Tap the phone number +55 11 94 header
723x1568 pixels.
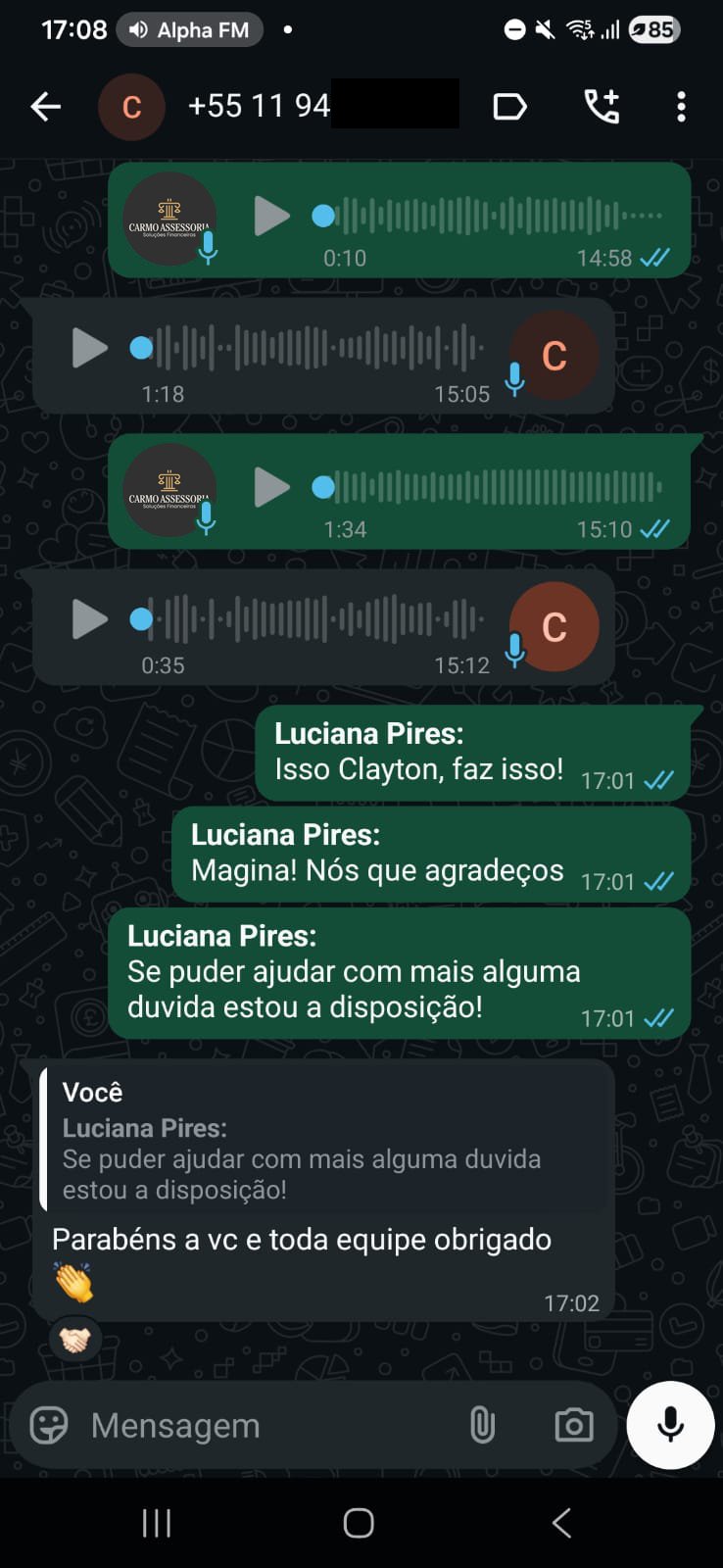click(260, 105)
